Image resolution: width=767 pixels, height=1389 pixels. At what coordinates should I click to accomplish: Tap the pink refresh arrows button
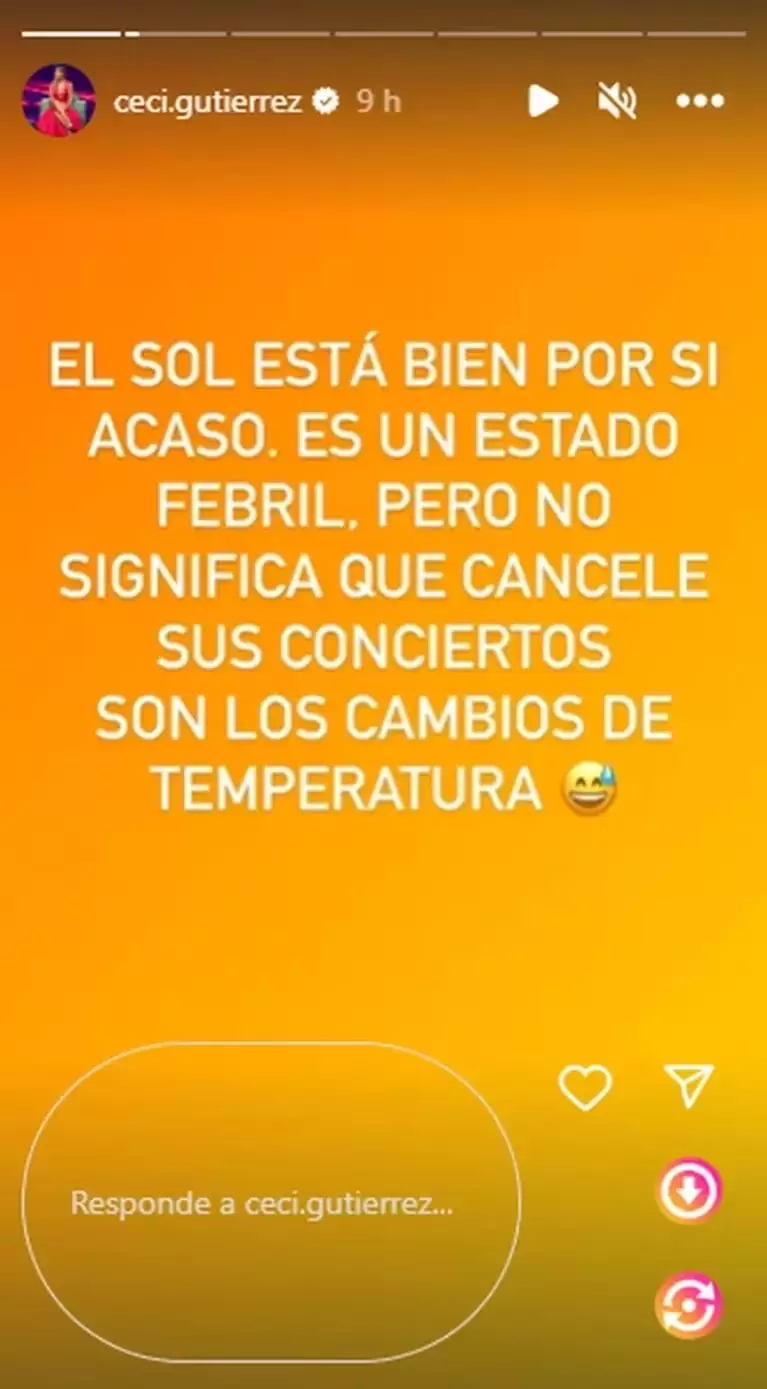688,1305
